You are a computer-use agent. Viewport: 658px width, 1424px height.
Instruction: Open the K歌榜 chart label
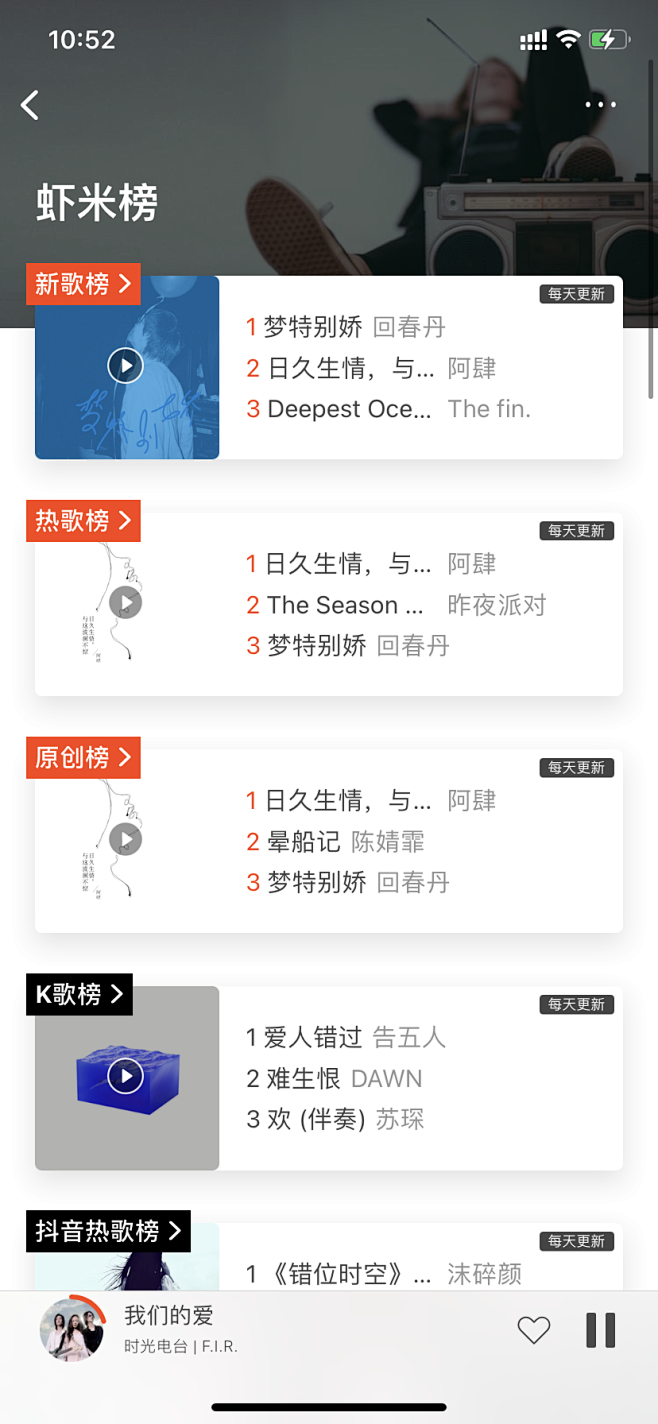click(79, 994)
